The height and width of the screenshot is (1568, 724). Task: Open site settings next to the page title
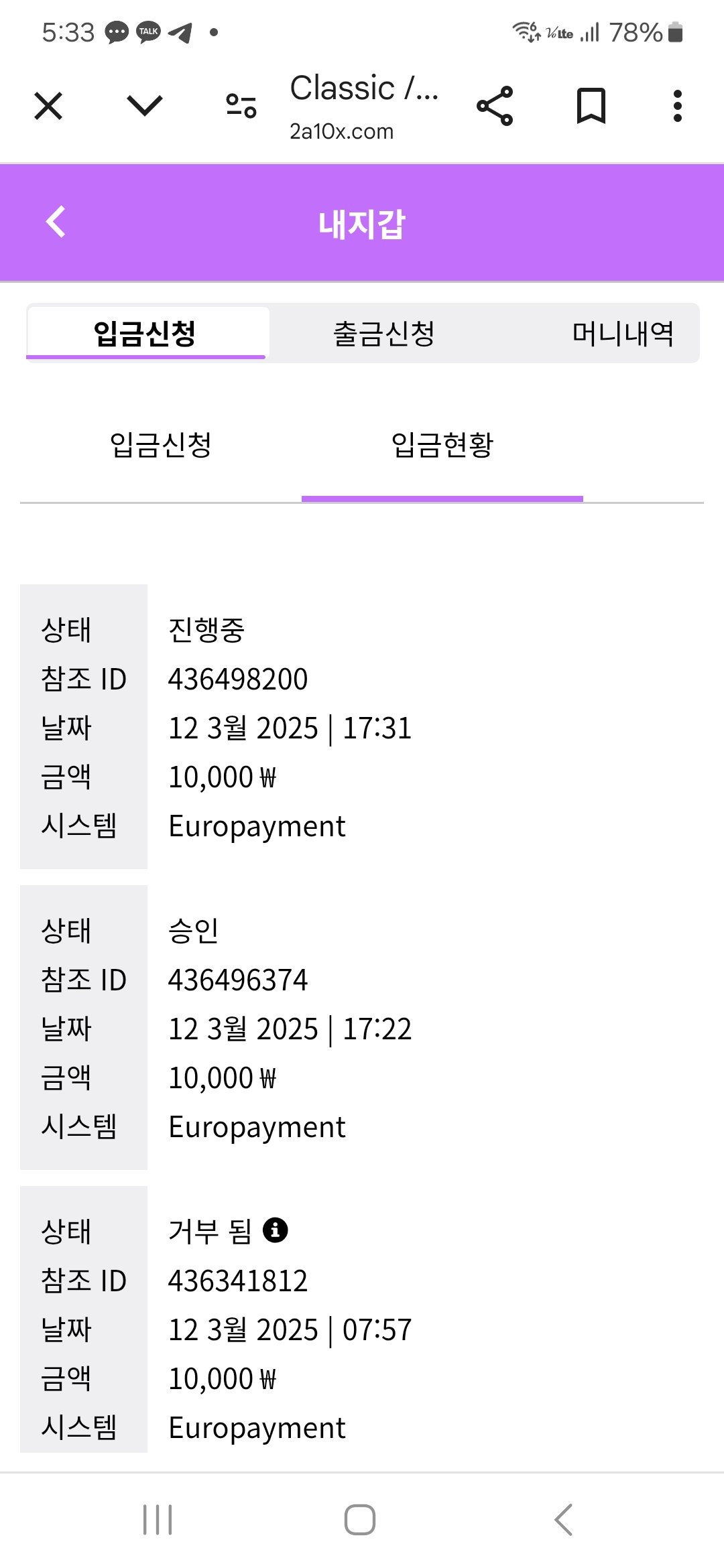[x=241, y=106]
